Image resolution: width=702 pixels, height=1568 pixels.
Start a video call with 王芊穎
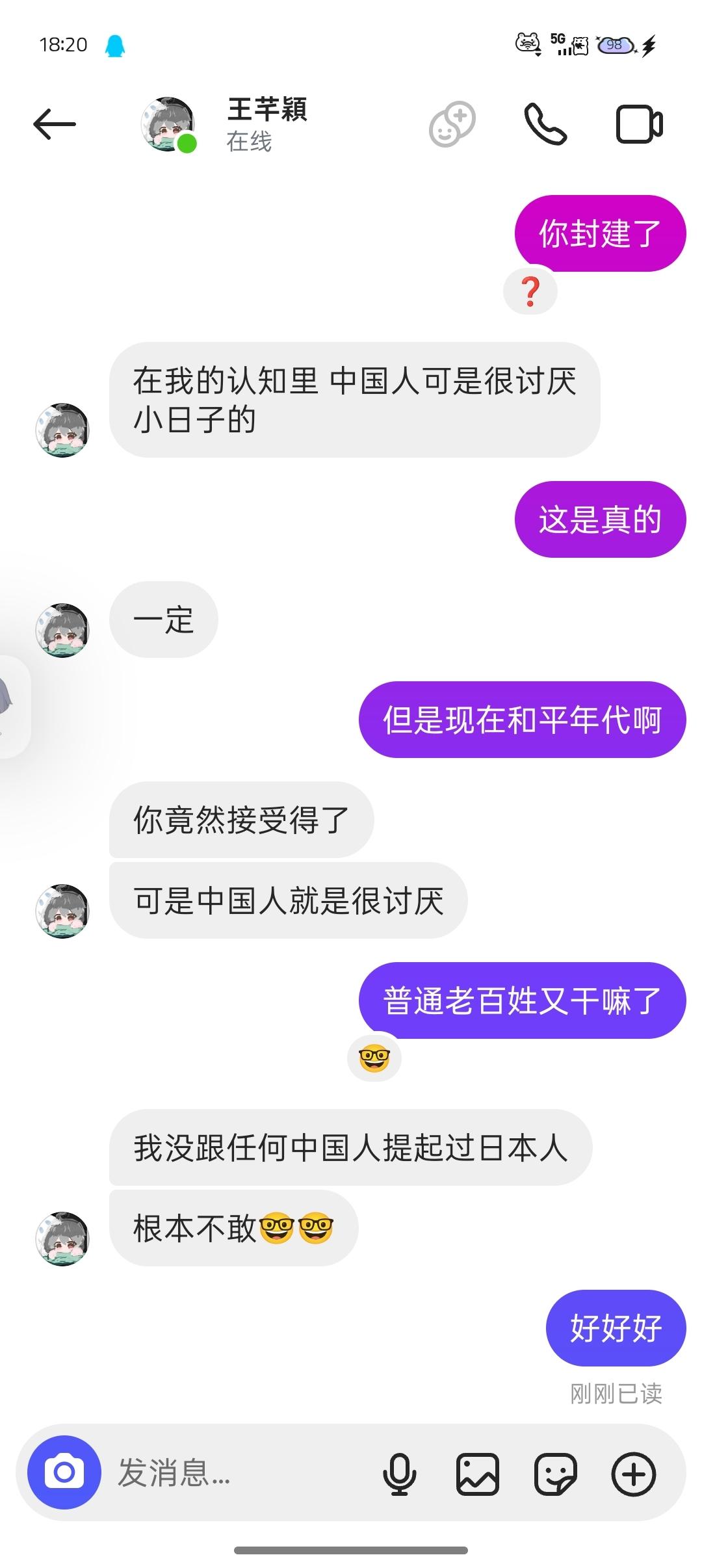pos(639,124)
